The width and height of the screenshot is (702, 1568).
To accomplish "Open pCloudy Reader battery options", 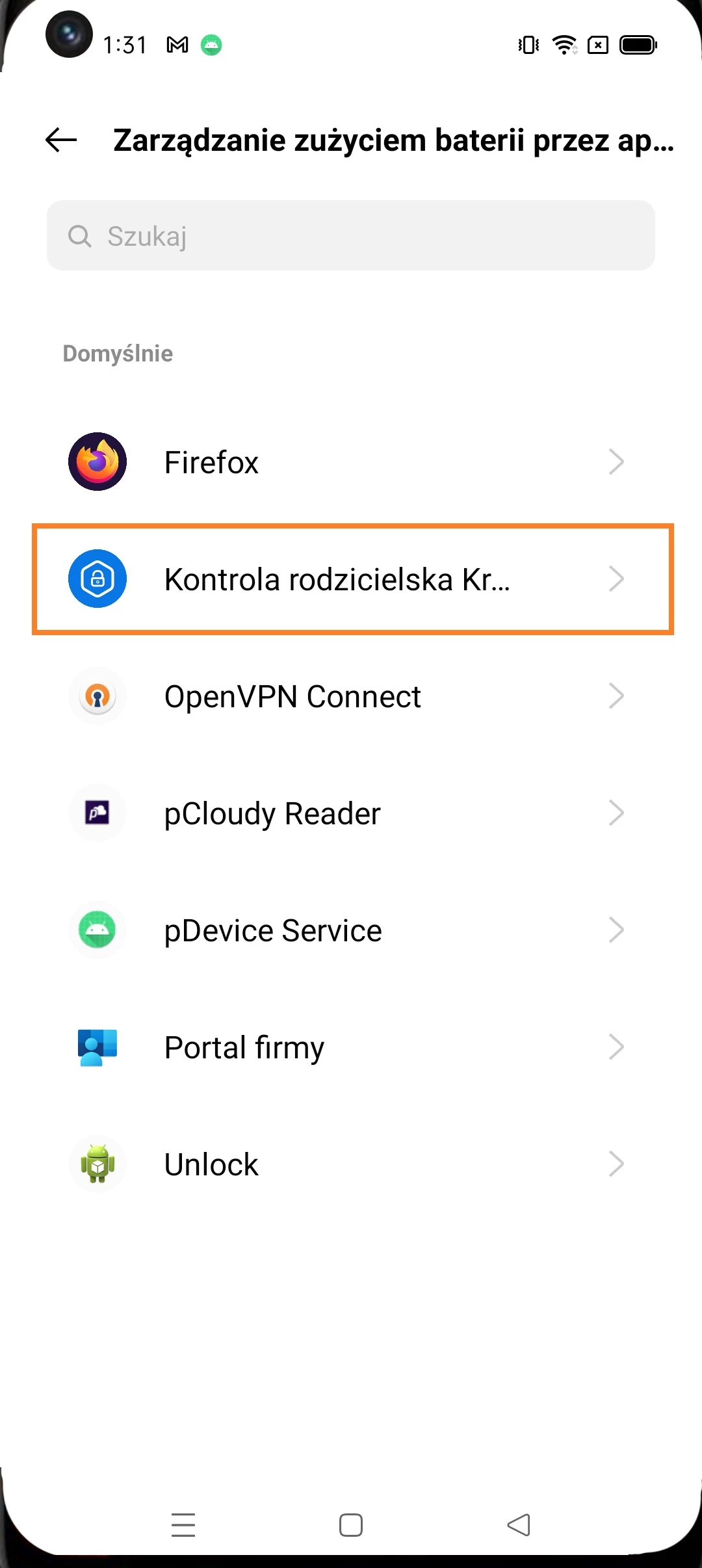I will 351,813.
